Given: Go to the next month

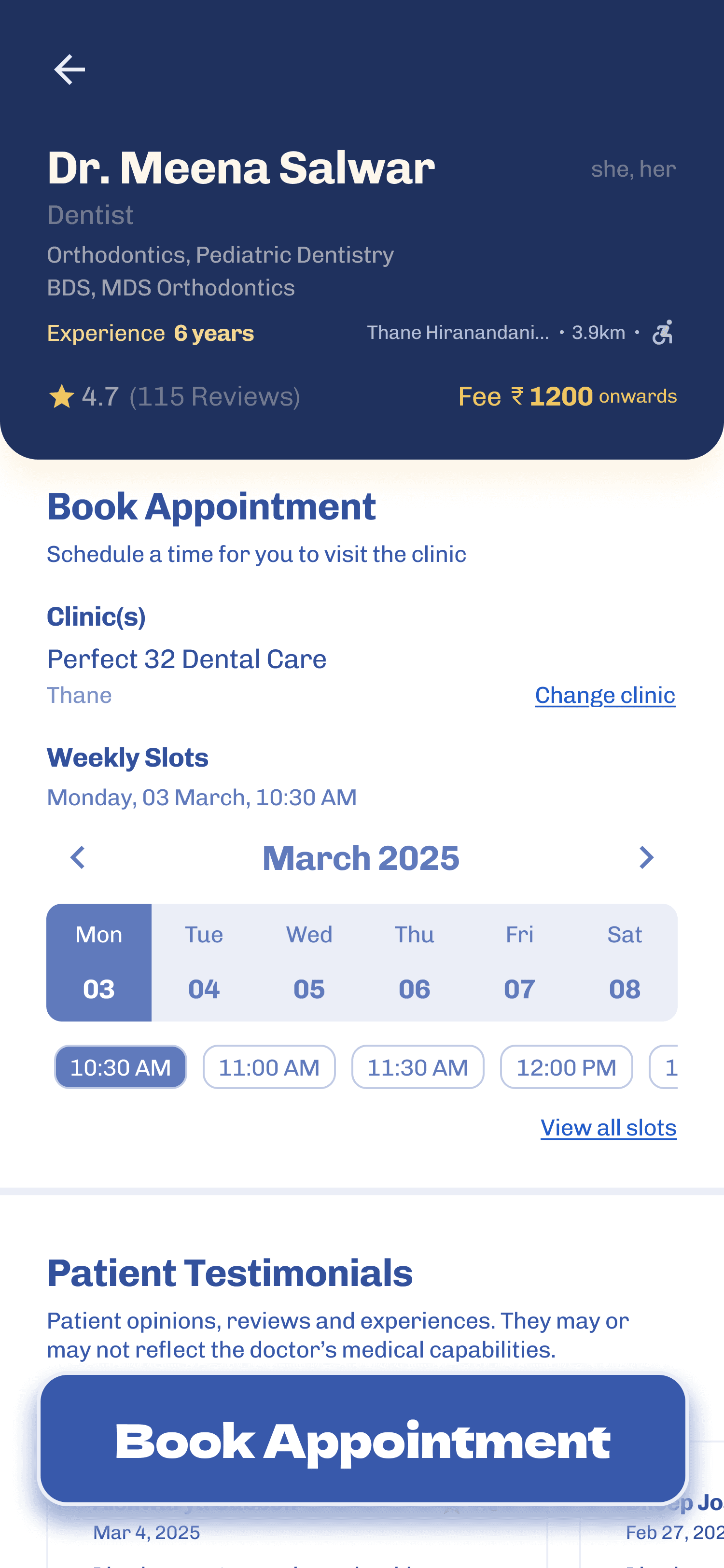Looking at the screenshot, I should point(645,858).
